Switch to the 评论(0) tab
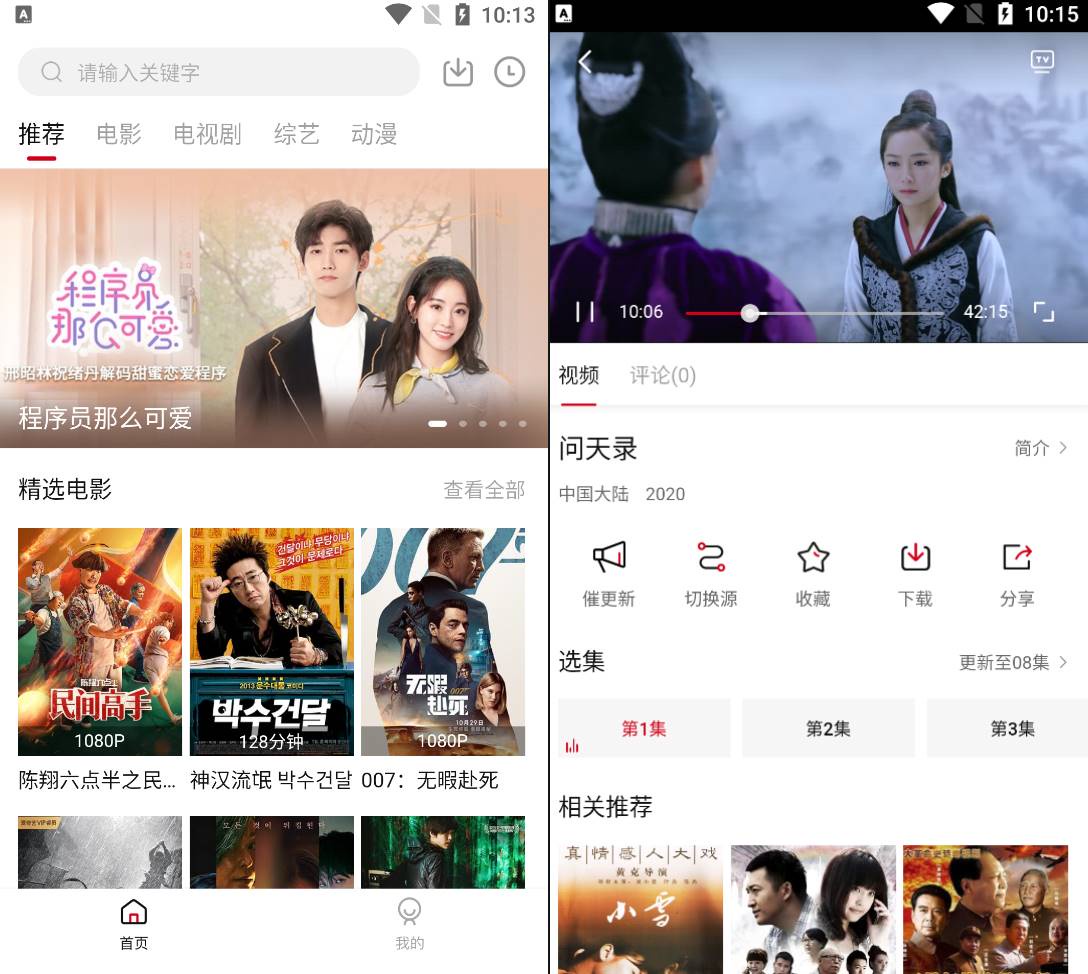The height and width of the screenshot is (974, 1088). (662, 376)
